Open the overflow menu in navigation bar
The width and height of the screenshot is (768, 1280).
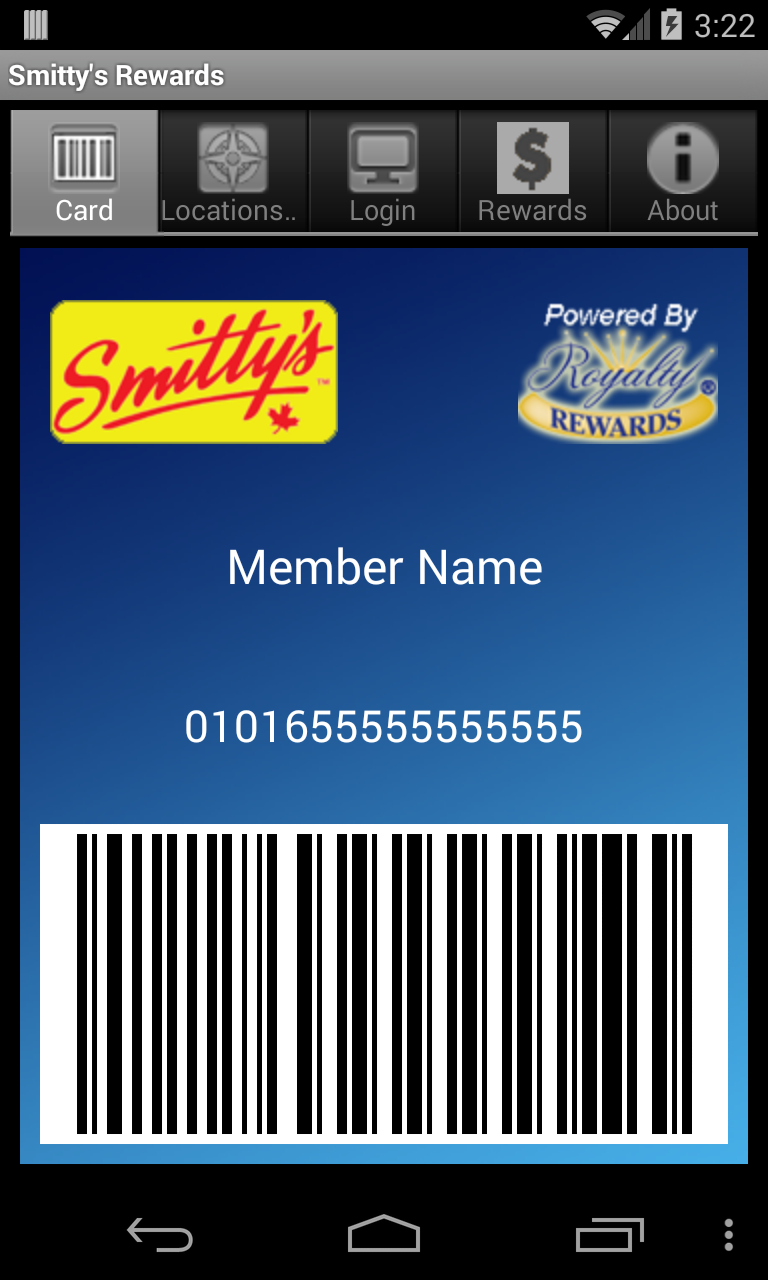(x=729, y=1235)
